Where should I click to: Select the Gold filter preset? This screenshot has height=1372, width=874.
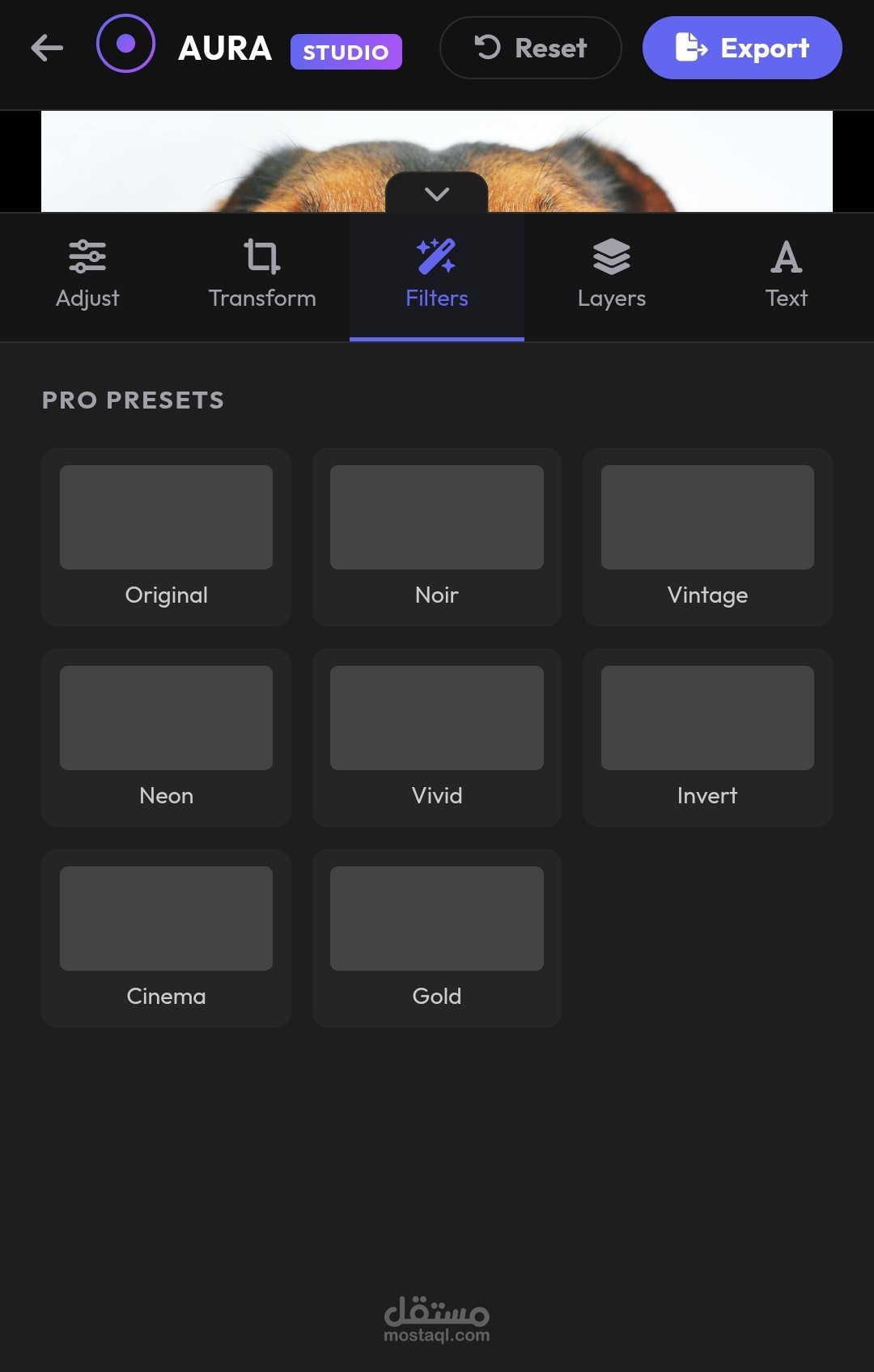[x=437, y=938]
